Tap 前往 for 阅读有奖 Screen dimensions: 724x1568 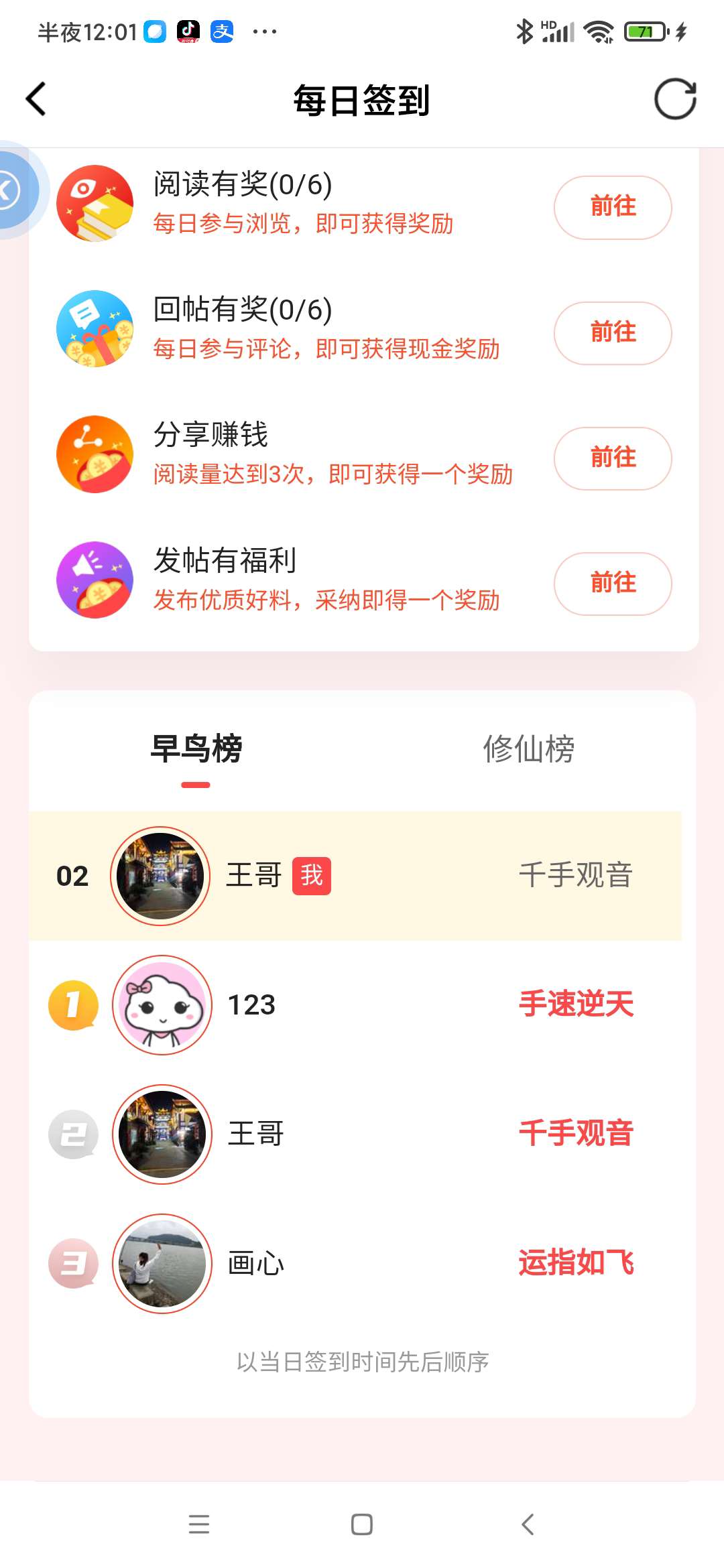612,207
